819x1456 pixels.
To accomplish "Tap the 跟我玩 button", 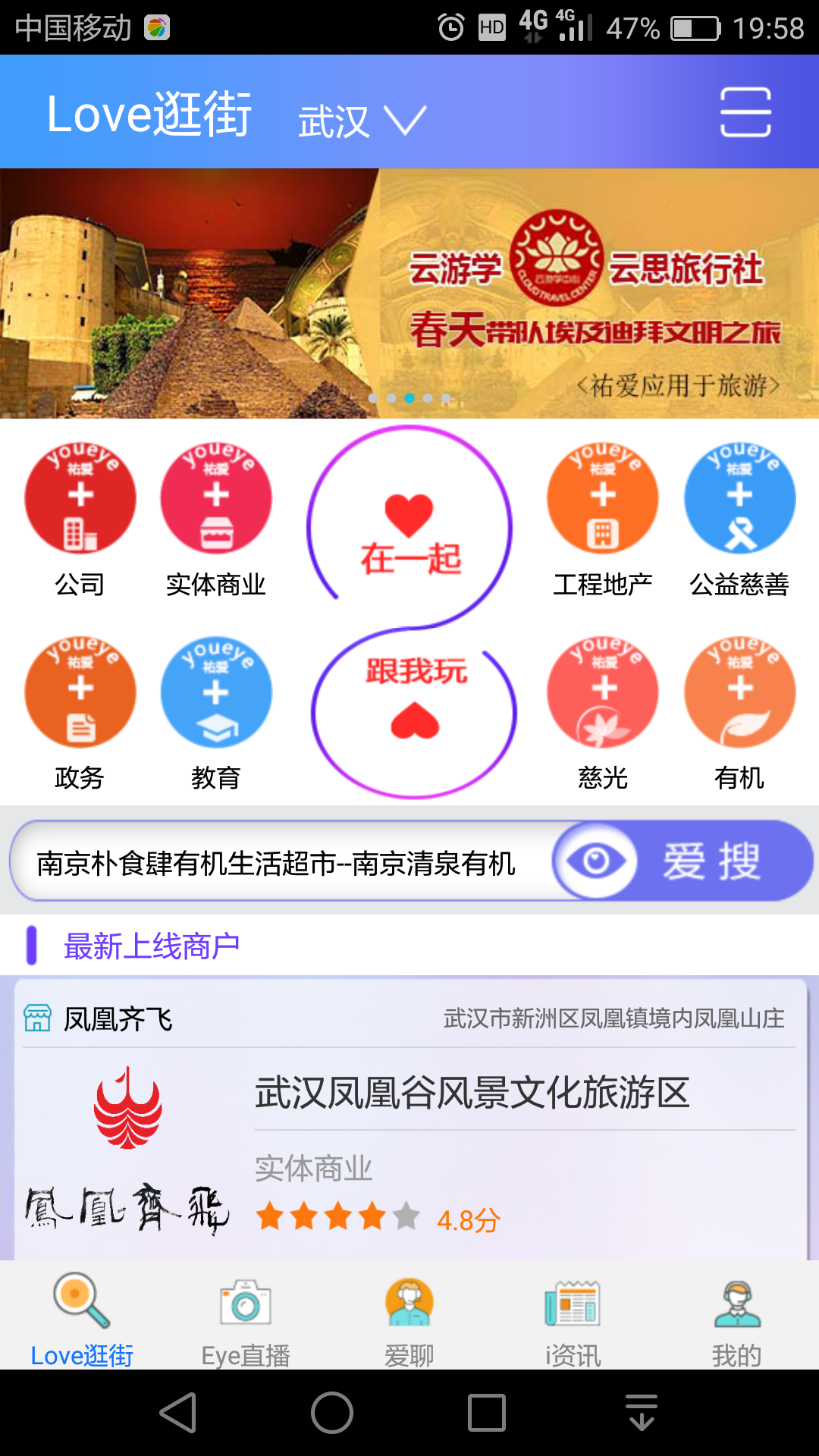I will [x=415, y=705].
